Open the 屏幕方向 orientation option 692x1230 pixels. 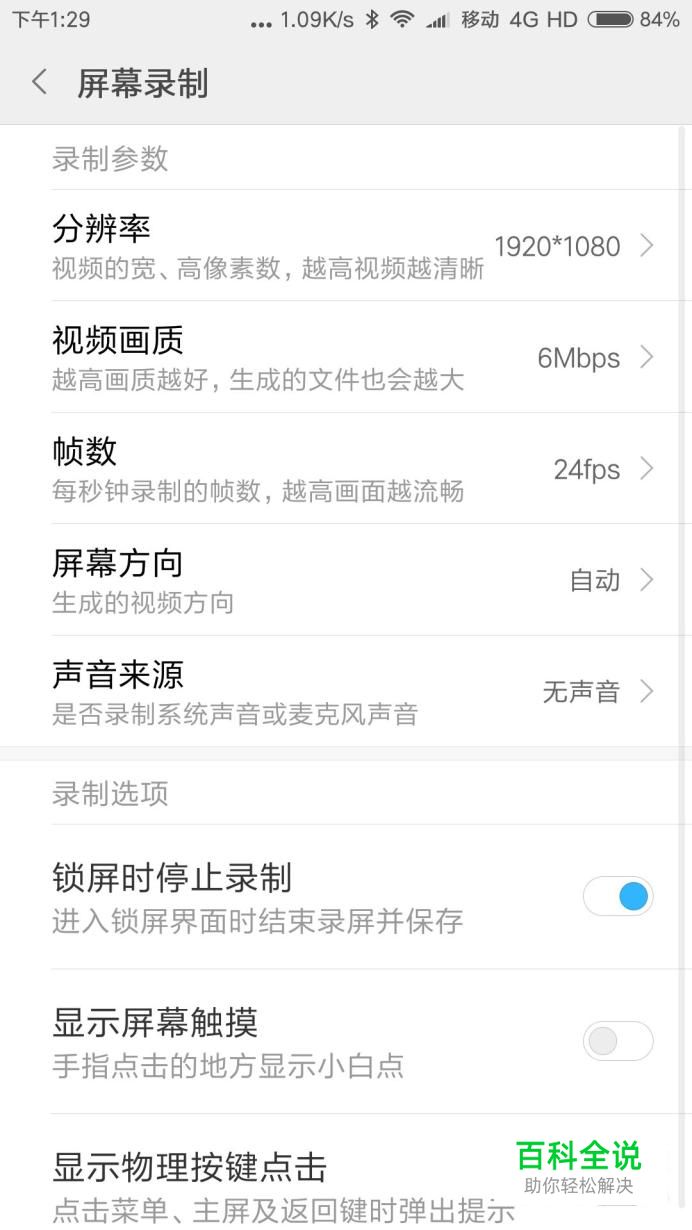click(346, 580)
